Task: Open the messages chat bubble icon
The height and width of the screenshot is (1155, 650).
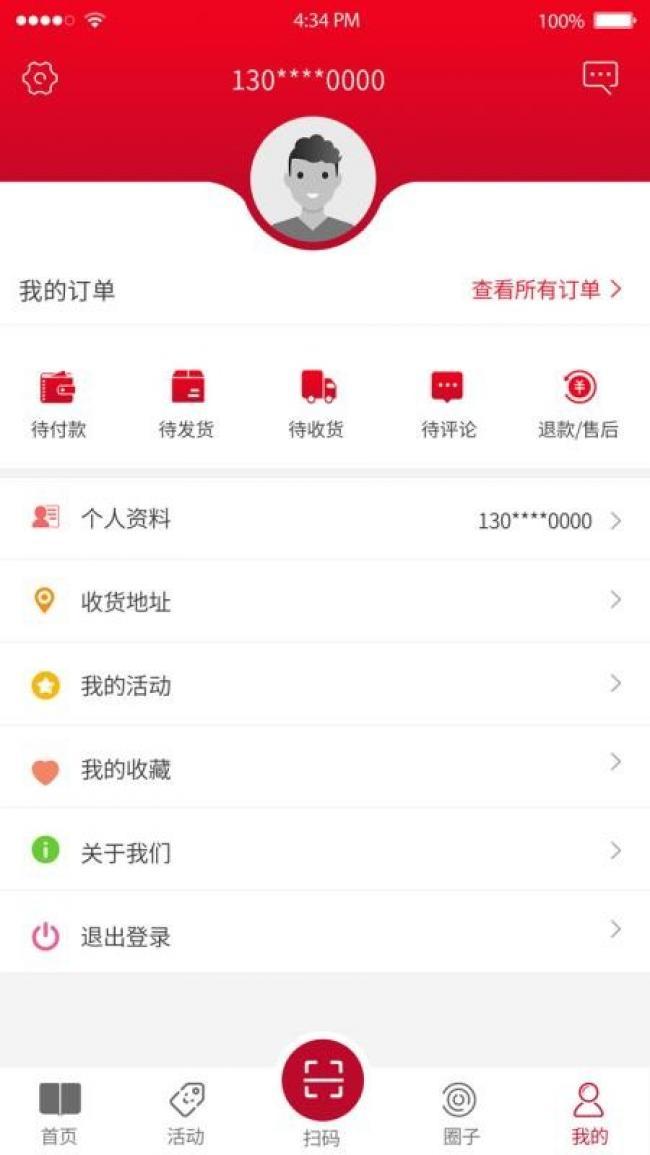Action: tap(600, 77)
